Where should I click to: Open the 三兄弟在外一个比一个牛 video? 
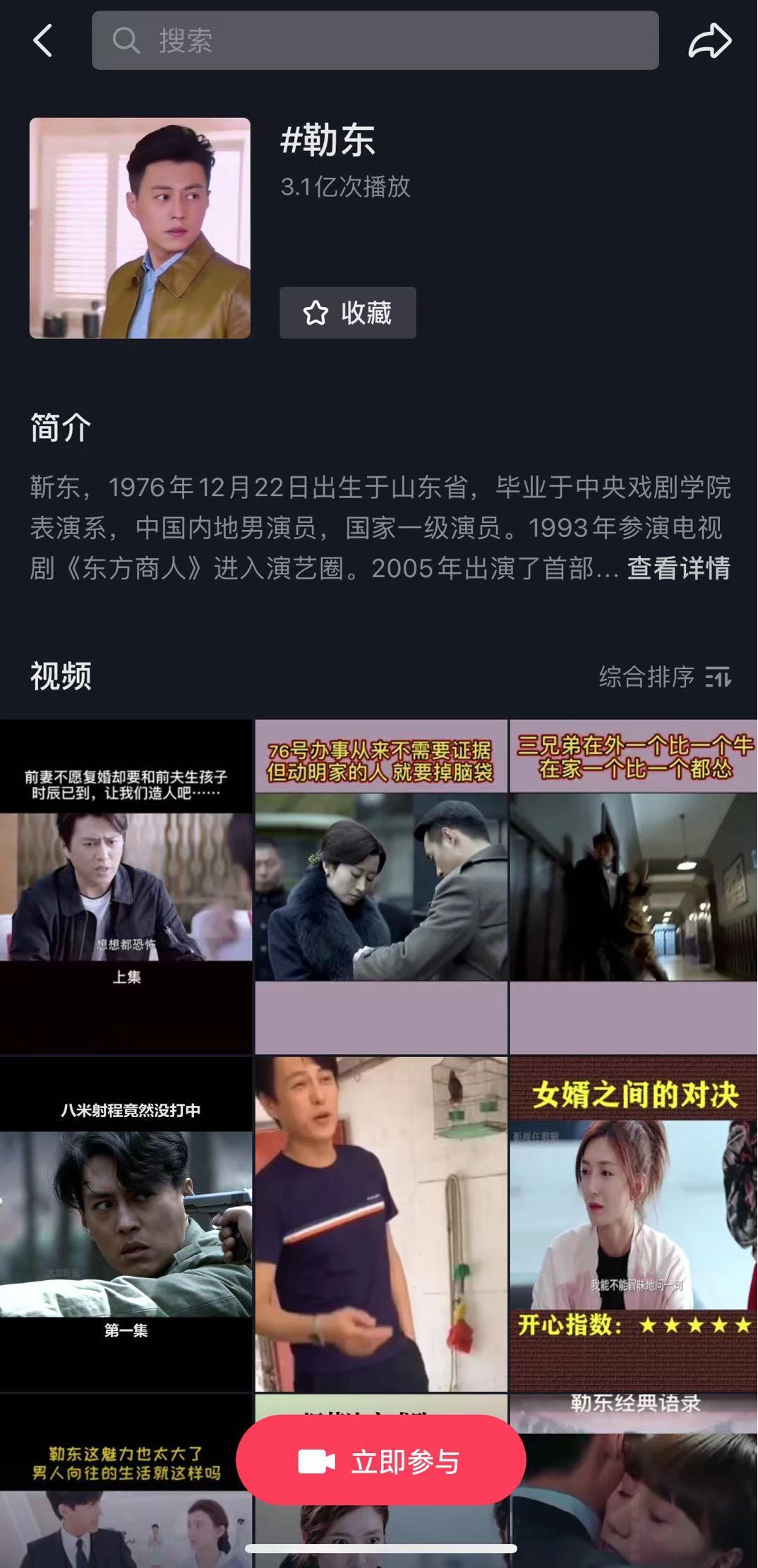(x=633, y=886)
